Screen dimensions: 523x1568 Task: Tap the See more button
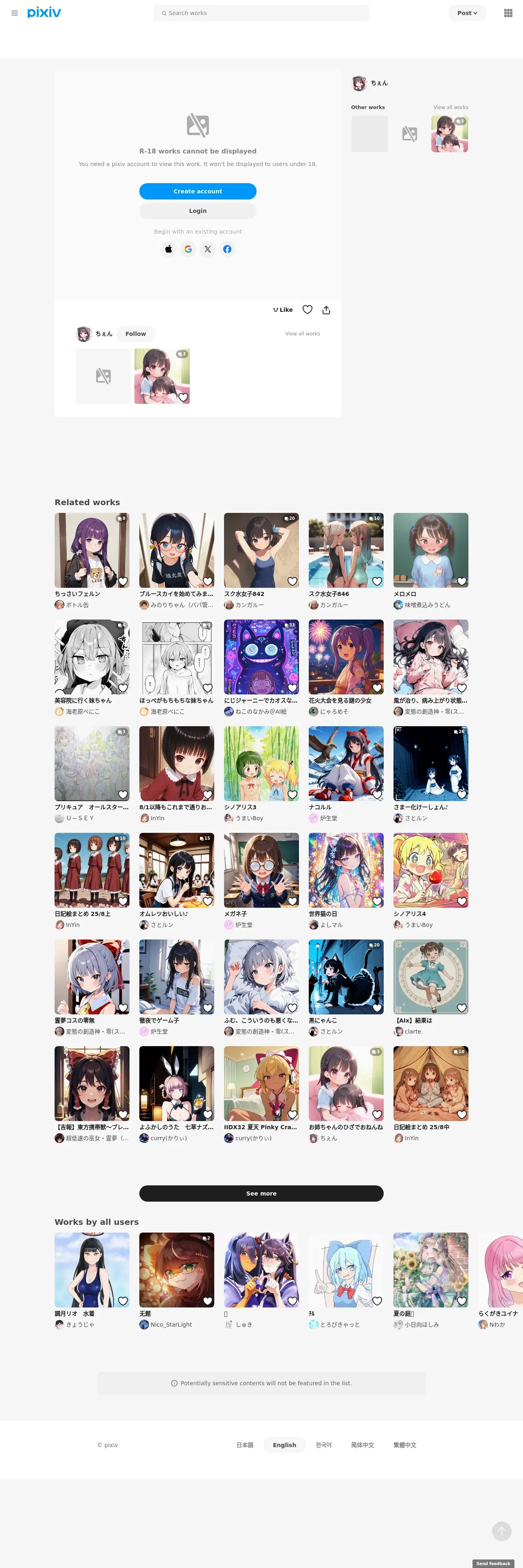point(261,1194)
